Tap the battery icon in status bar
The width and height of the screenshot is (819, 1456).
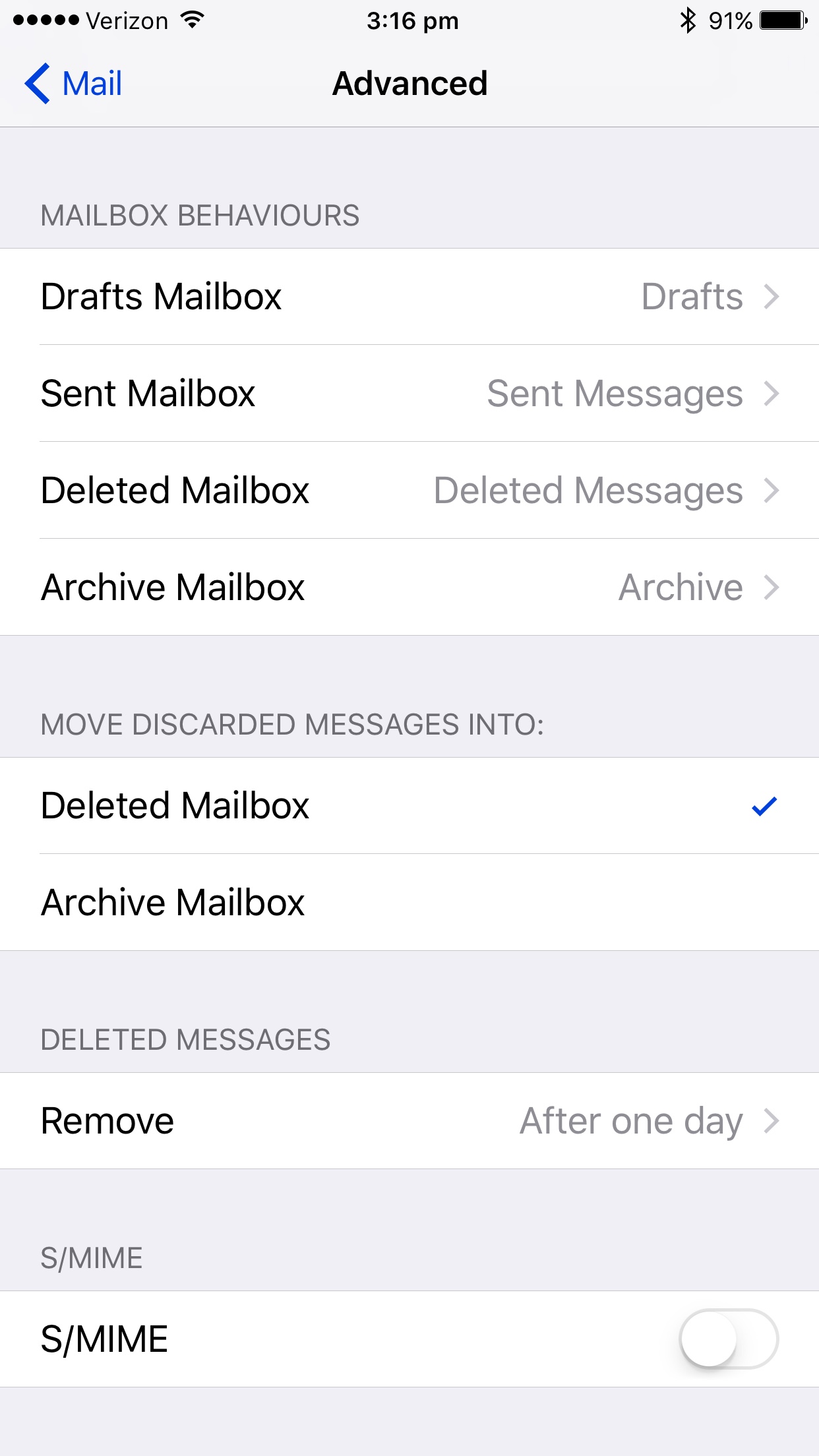coord(781,20)
